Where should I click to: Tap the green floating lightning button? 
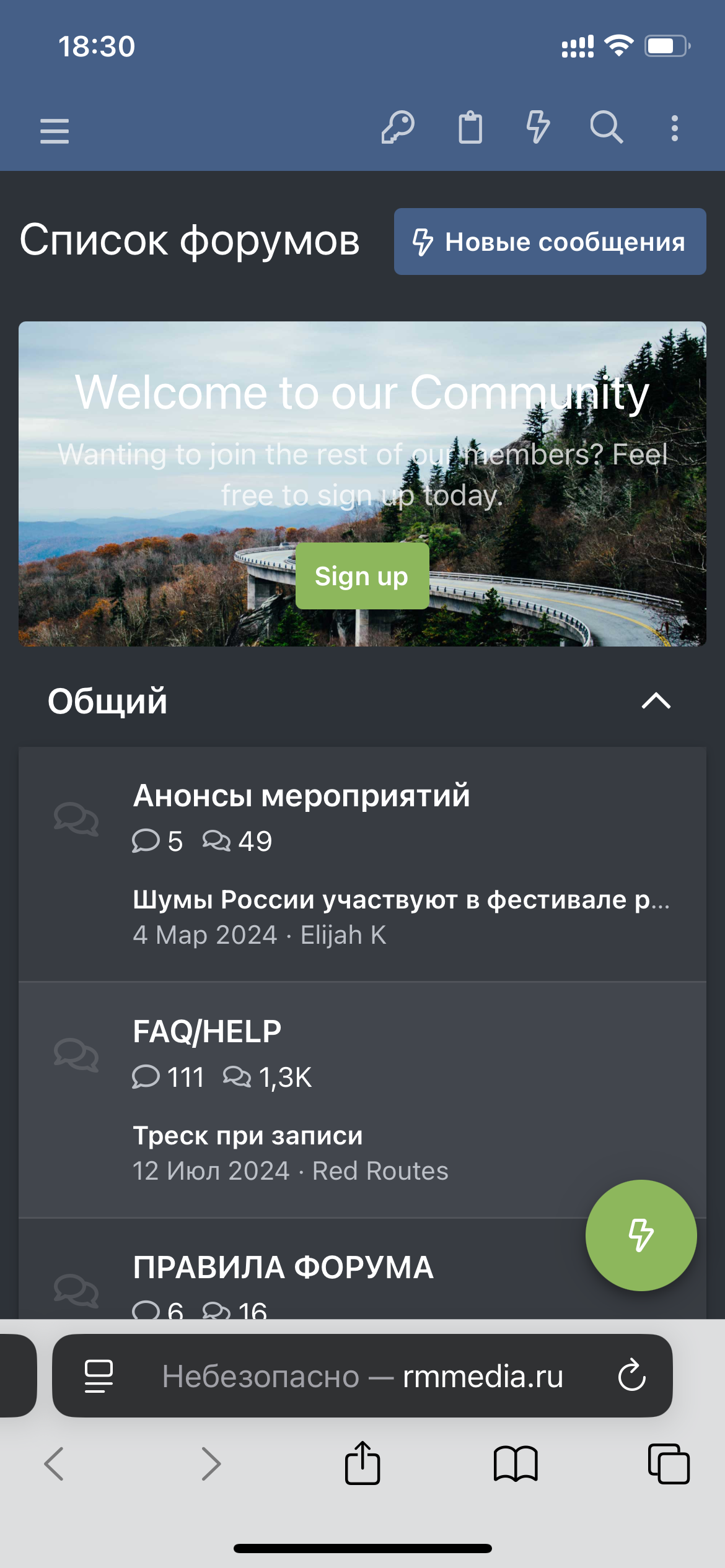641,1235
